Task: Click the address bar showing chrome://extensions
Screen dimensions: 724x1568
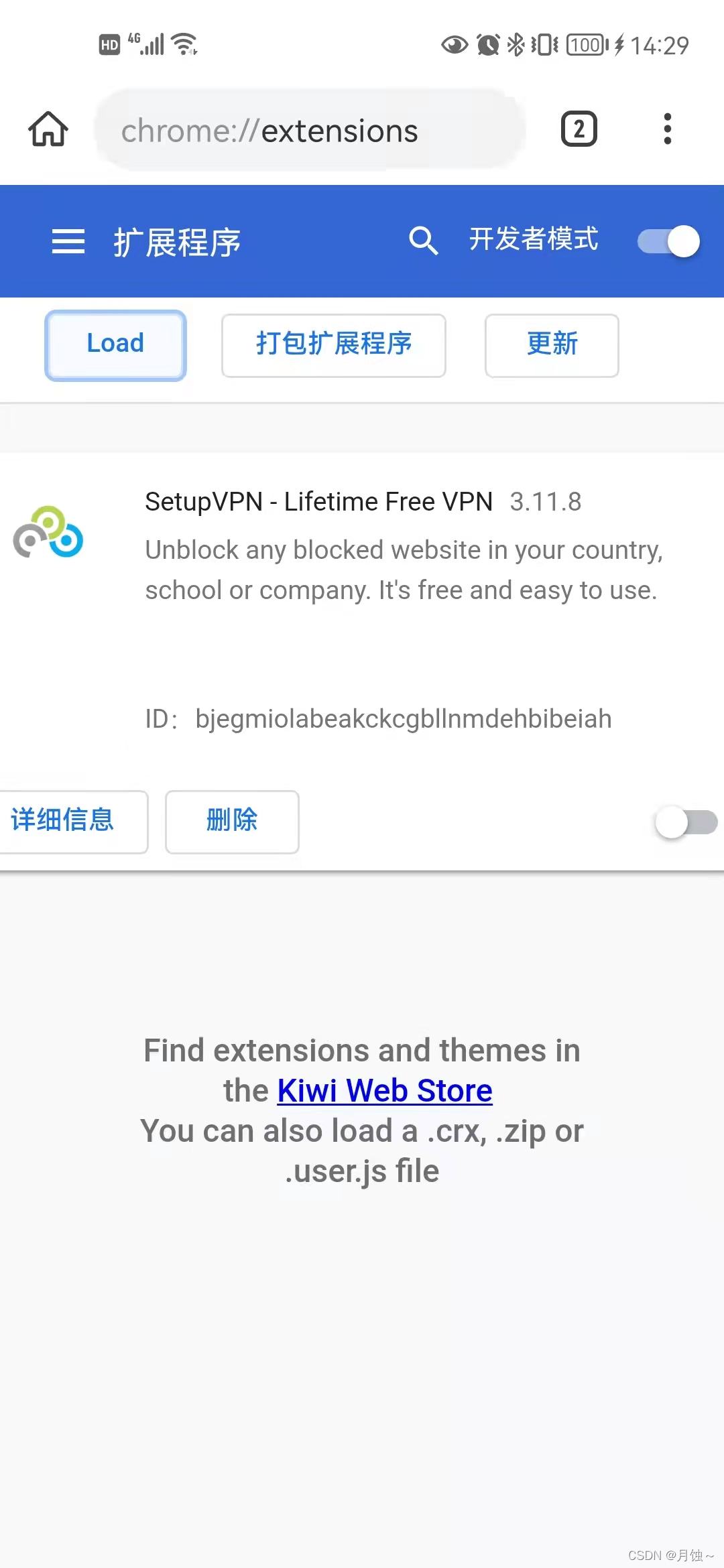Action: [x=310, y=129]
